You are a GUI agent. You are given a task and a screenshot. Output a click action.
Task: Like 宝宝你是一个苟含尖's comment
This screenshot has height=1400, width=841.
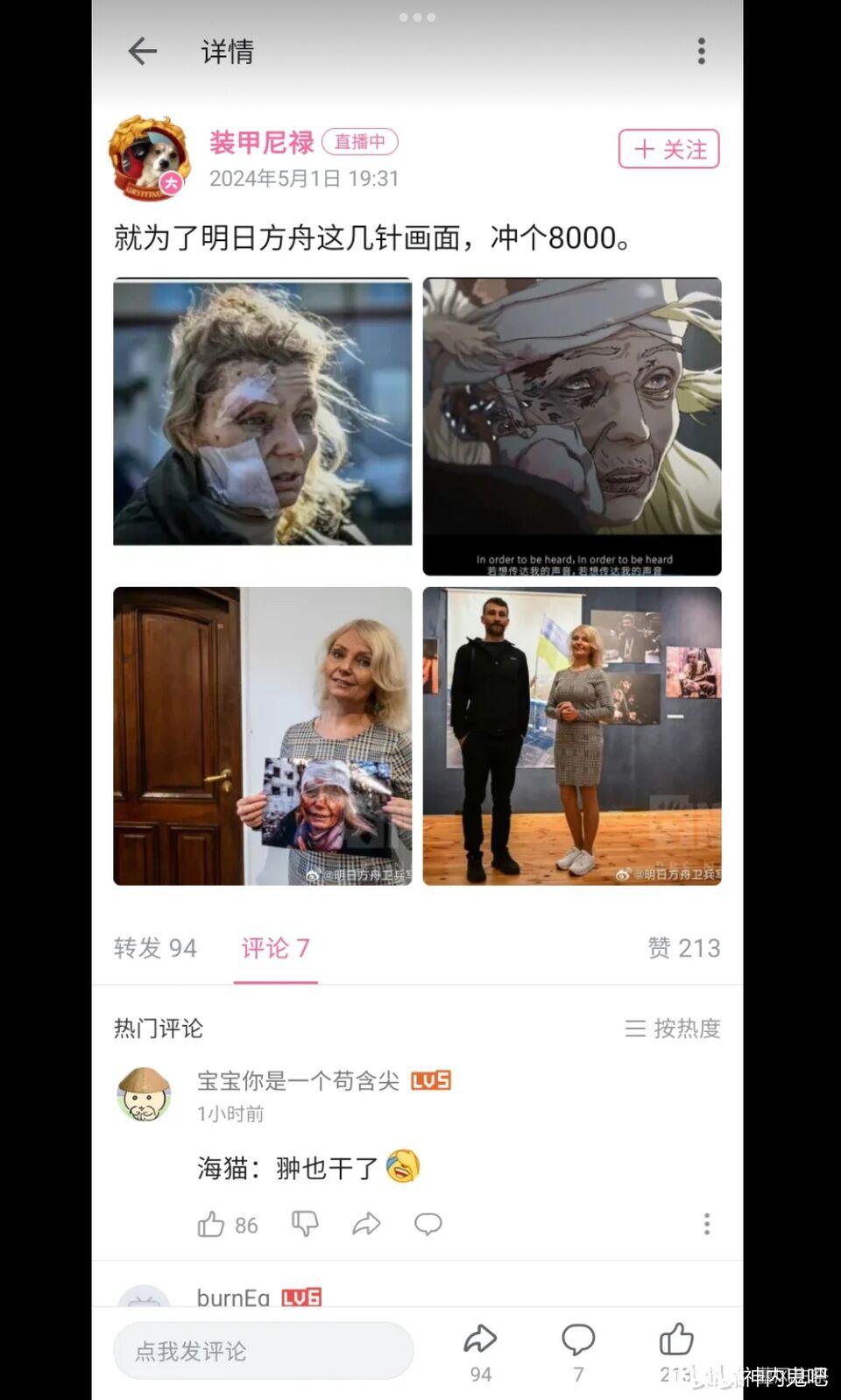(227, 1224)
